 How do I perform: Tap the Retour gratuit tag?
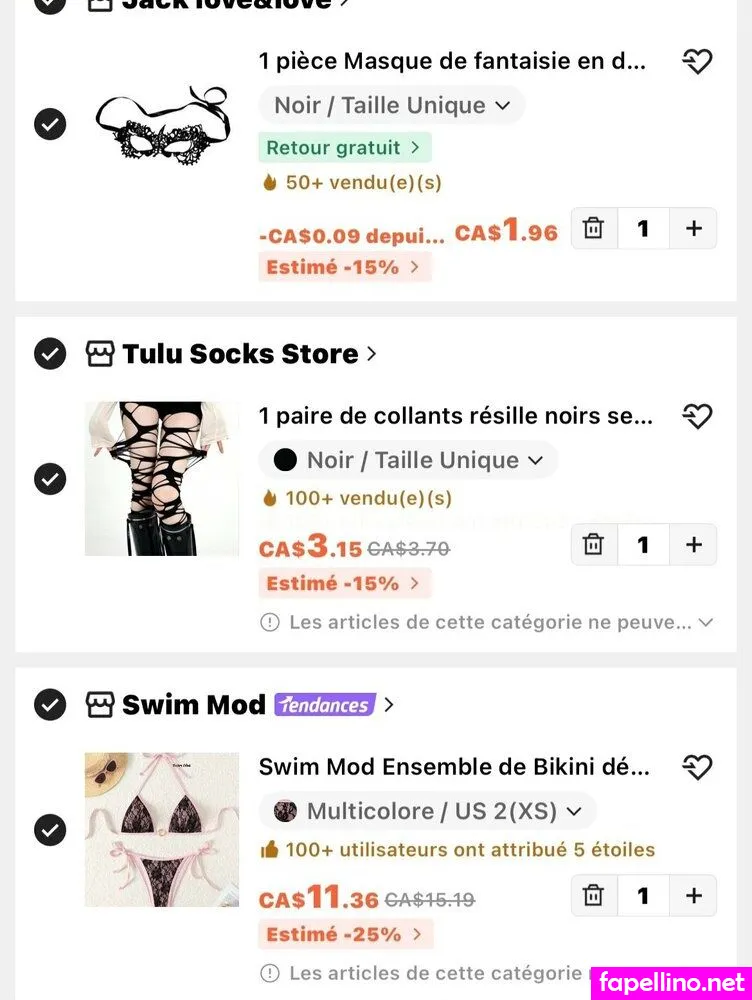click(x=344, y=148)
